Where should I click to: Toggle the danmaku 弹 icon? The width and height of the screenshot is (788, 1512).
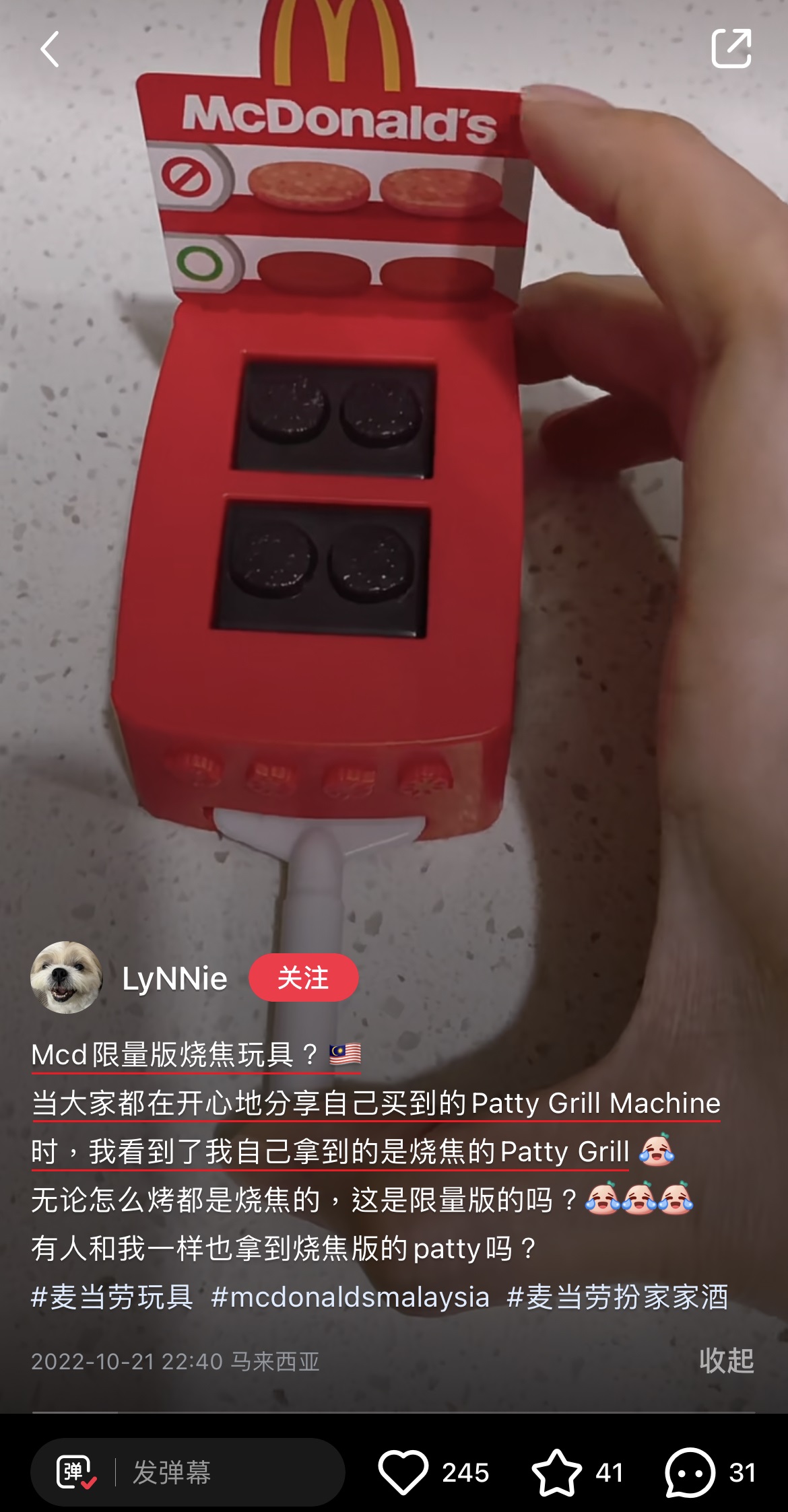coord(75,1472)
